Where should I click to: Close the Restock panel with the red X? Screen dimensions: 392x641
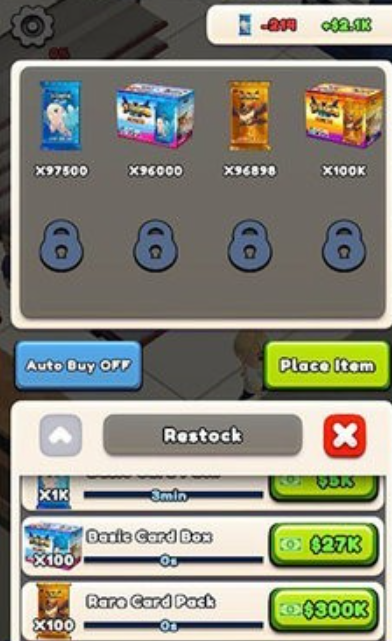point(345,435)
